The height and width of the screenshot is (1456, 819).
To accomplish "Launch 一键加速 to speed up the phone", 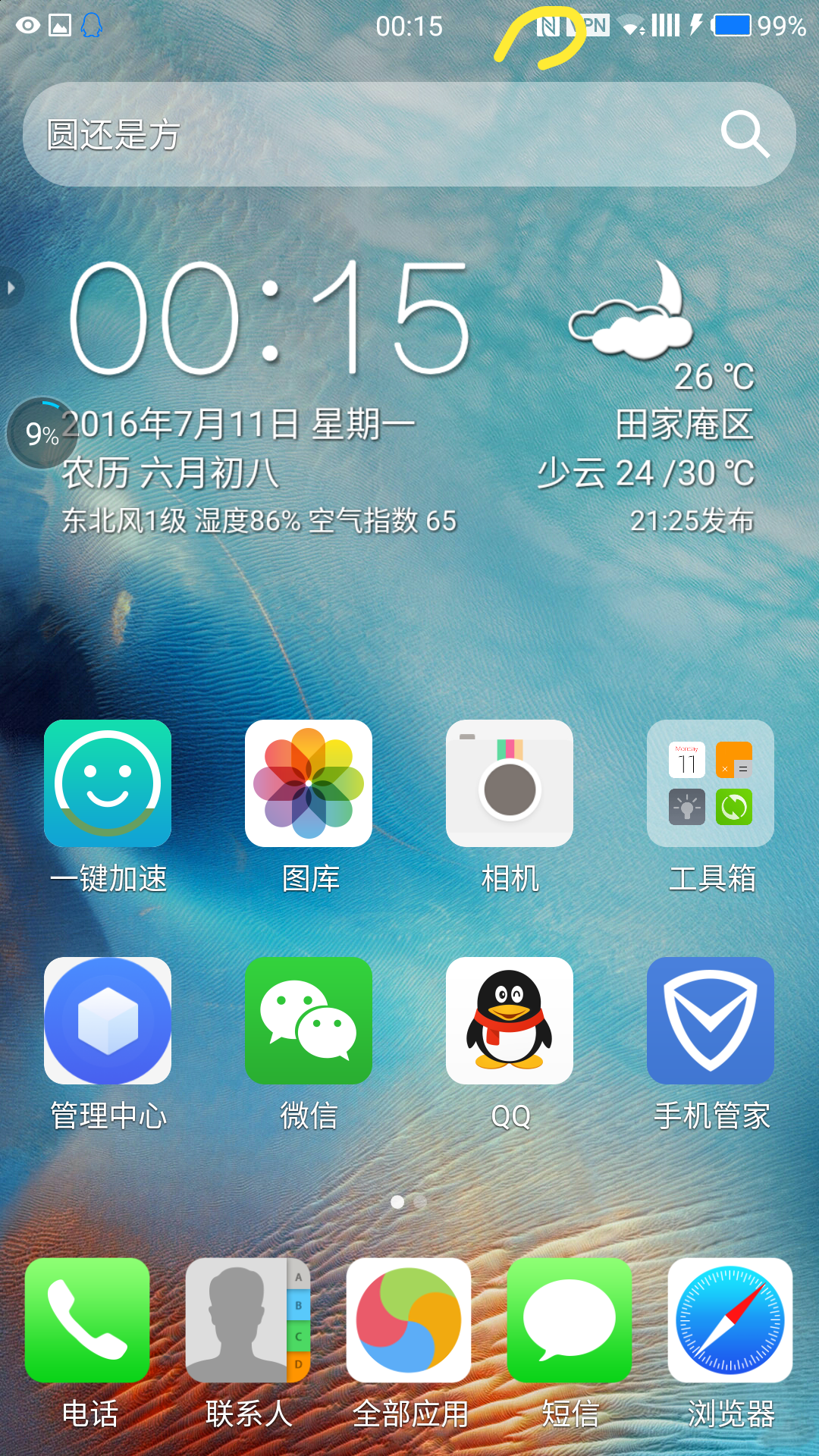I will 108,783.
